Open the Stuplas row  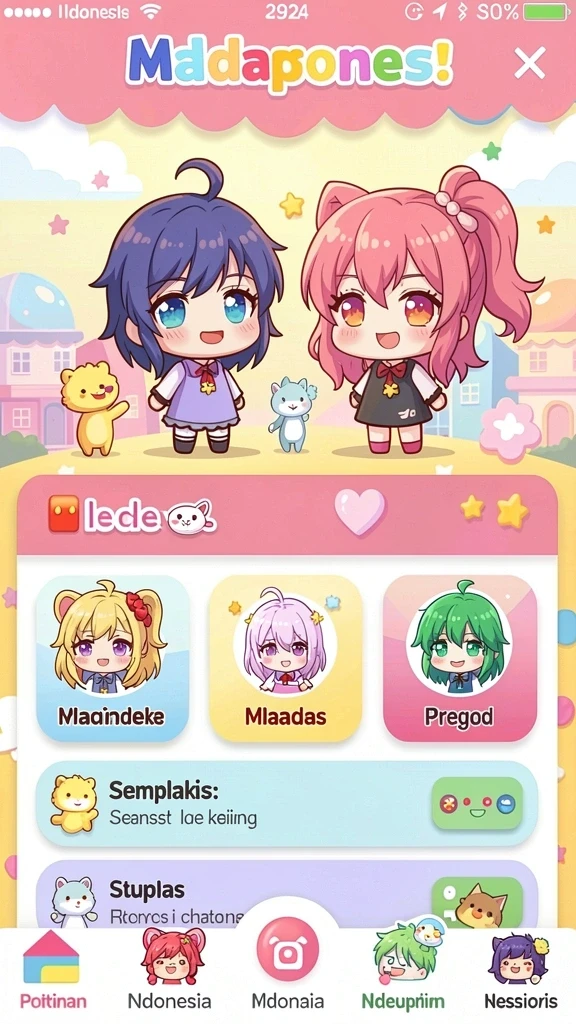(x=287, y=894)
